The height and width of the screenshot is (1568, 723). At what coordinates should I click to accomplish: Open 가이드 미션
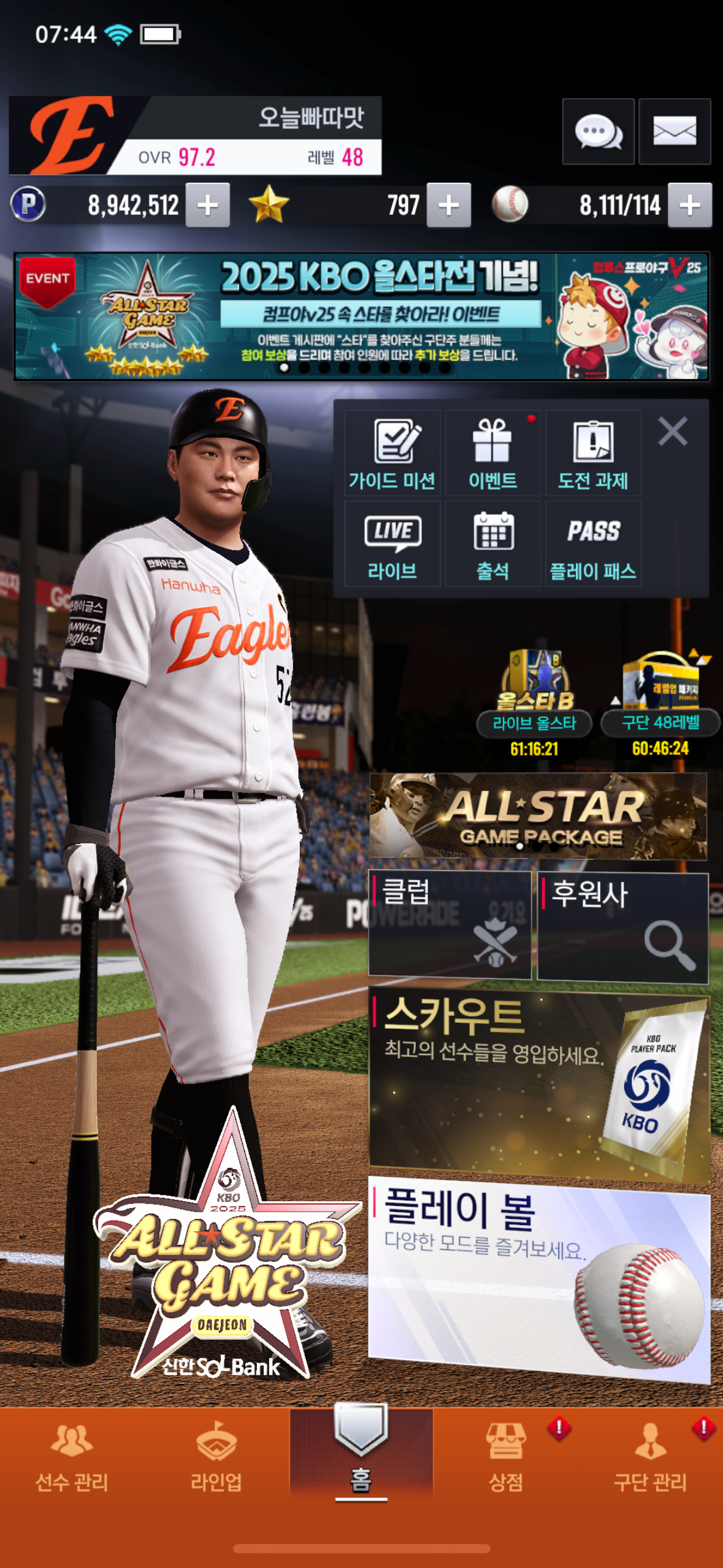[x=392, y=453]
